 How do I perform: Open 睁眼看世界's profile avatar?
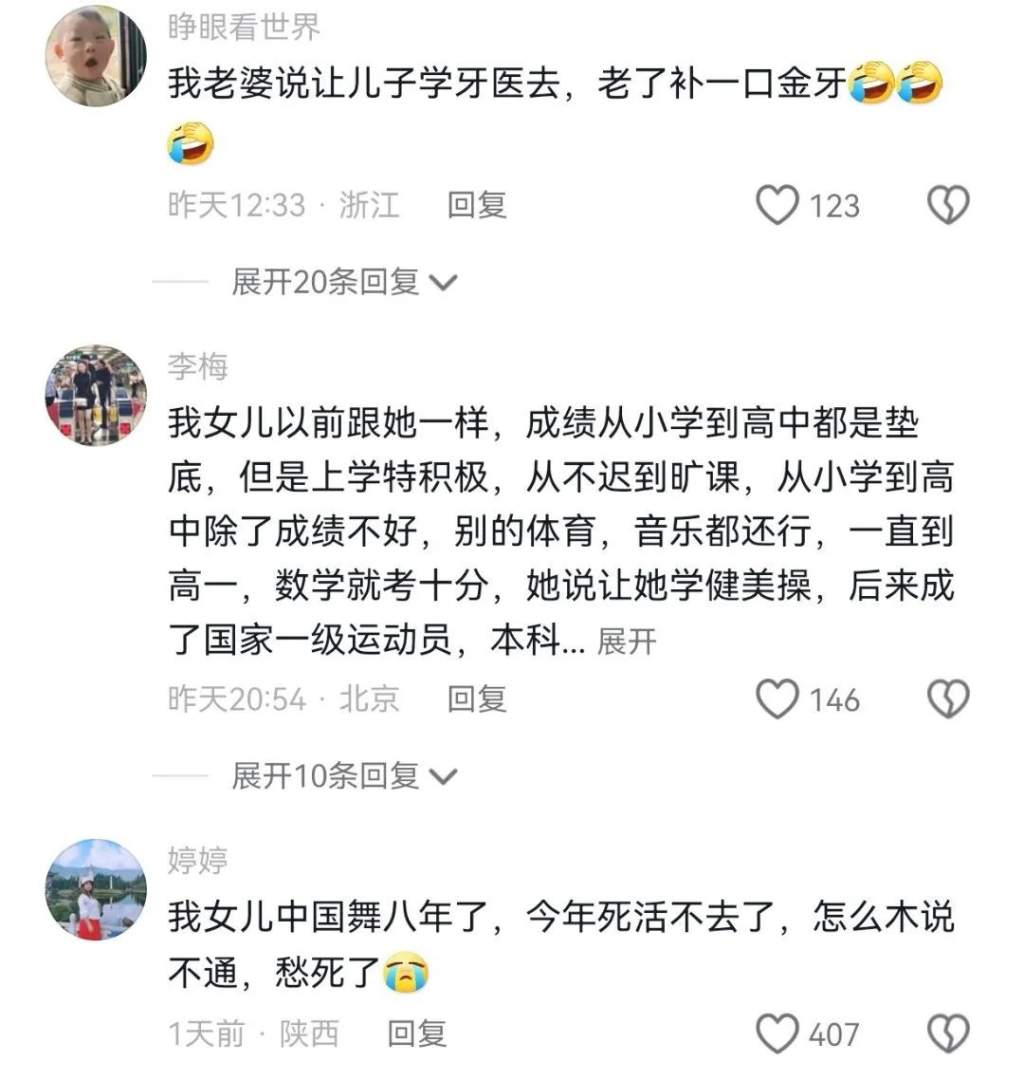(96, 56)
